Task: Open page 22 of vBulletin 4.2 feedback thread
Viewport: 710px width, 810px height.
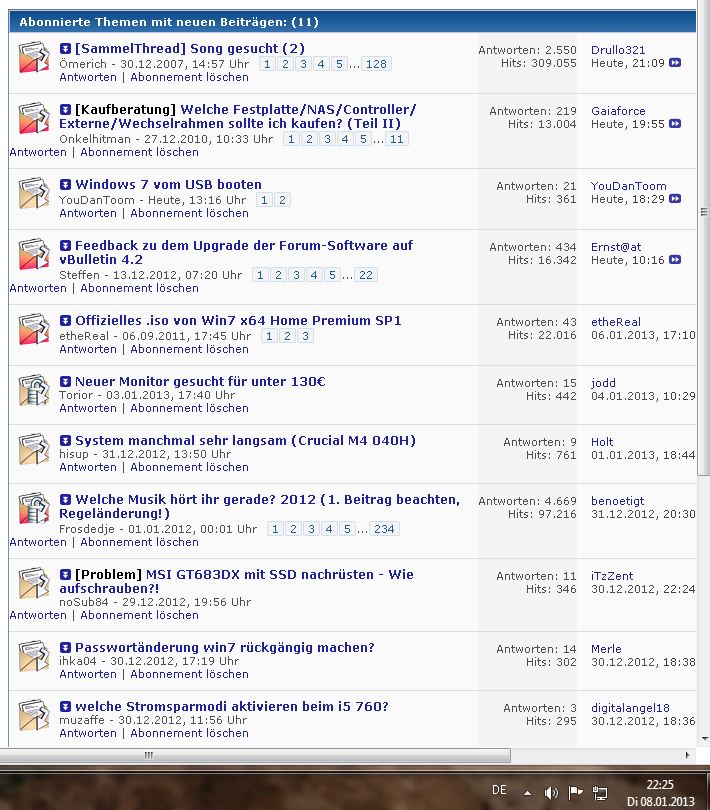Action: pos(365,275)
